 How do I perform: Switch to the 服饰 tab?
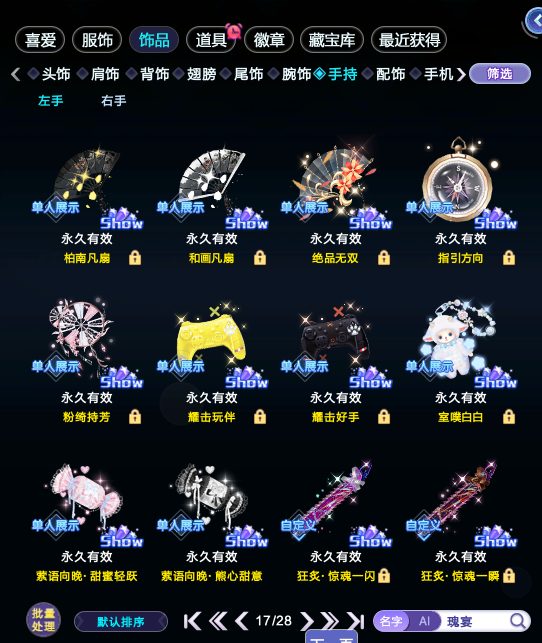[97, 40]
